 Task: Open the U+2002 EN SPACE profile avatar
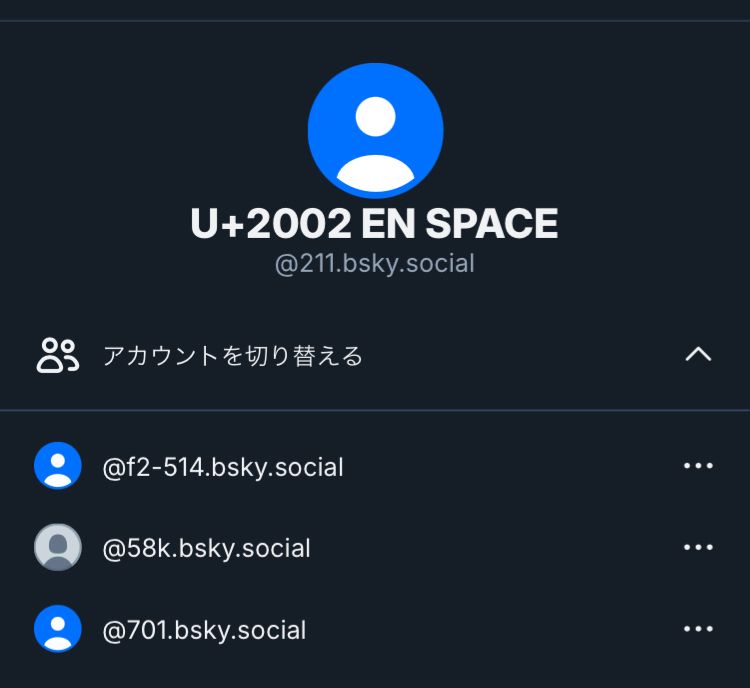click(375, 130)
